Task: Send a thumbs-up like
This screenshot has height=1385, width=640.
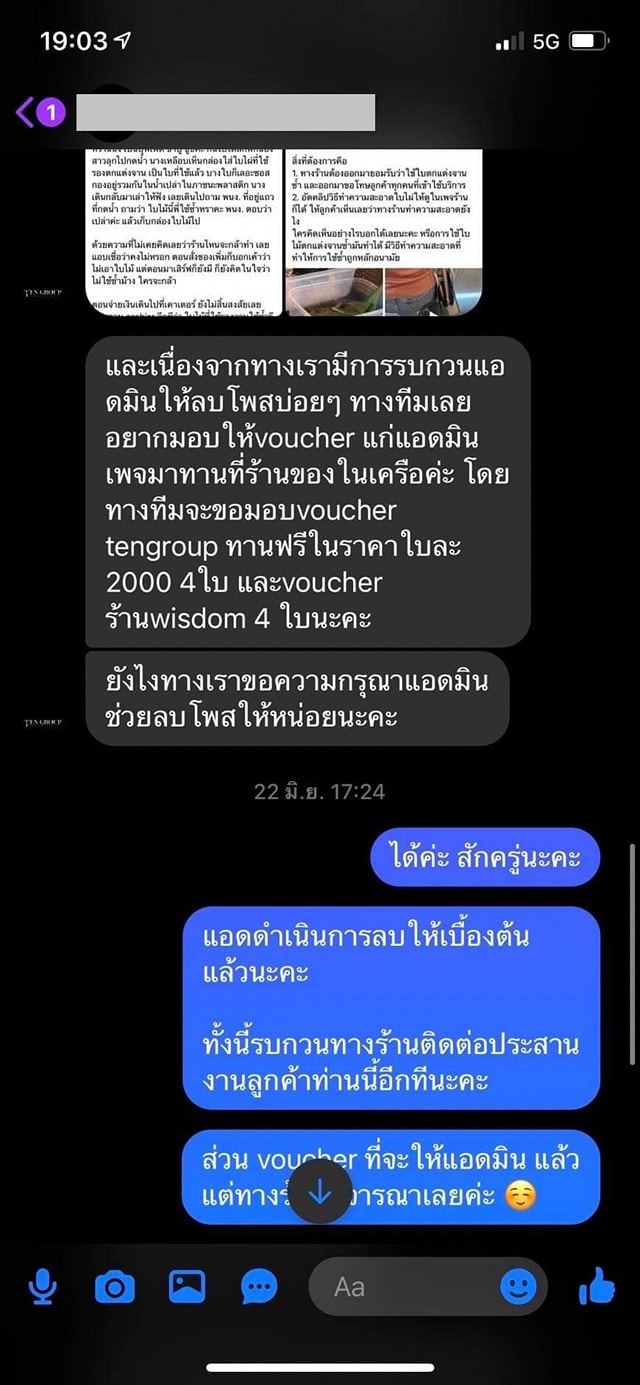Action: click(597, 1286)
